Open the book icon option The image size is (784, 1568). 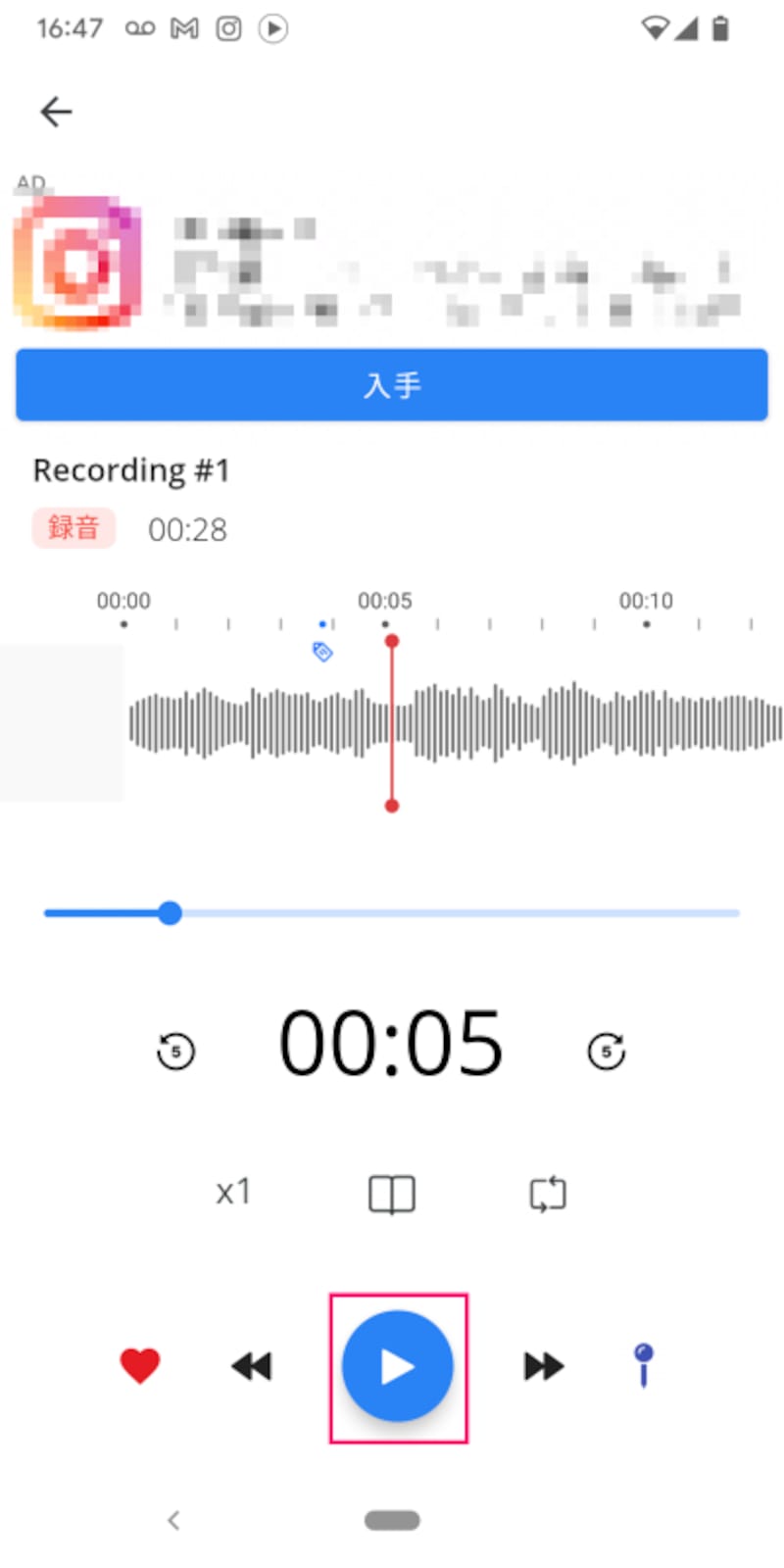coord(392,1195)
